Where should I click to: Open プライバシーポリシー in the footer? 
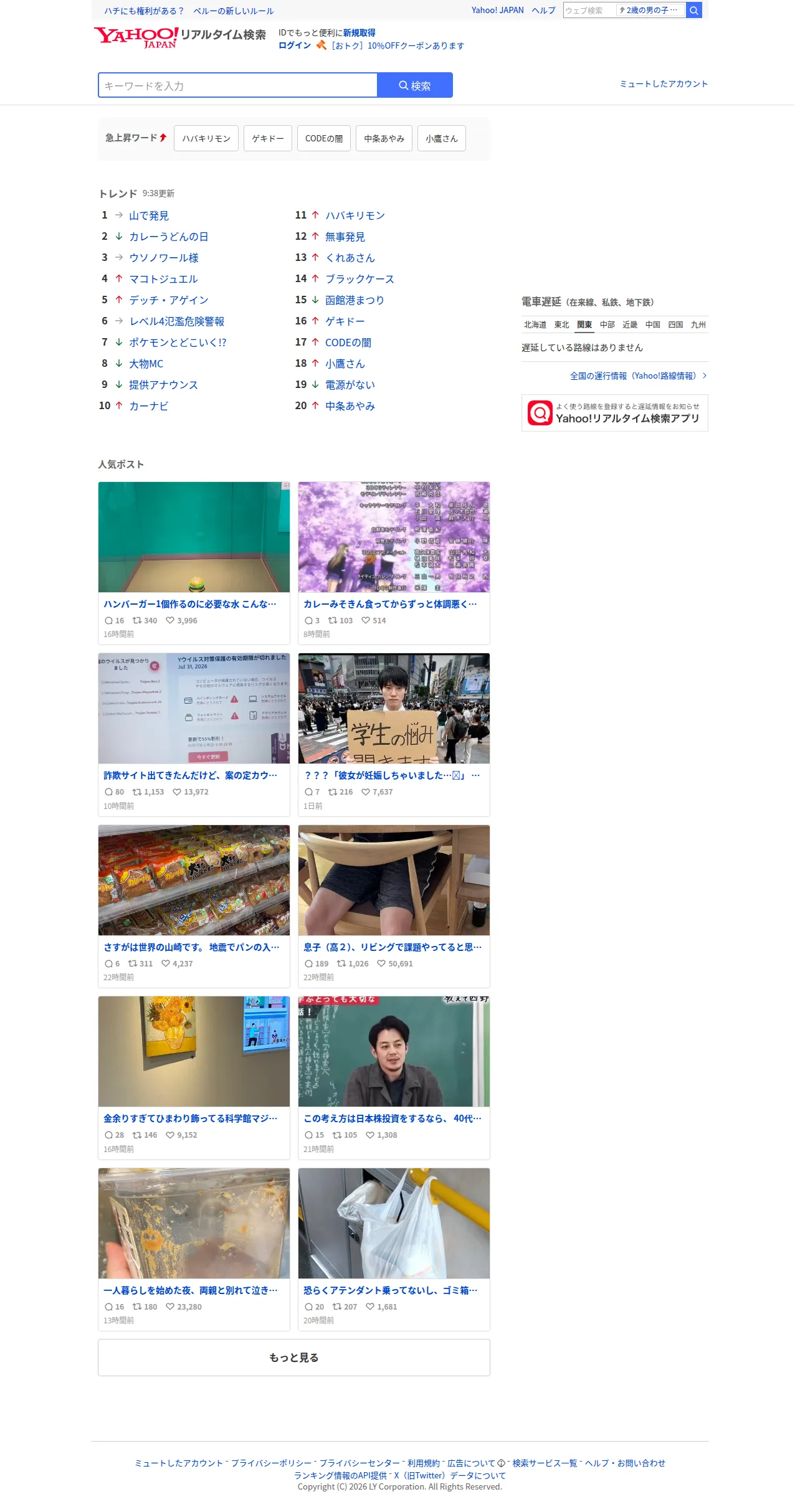coord(271,1463)
